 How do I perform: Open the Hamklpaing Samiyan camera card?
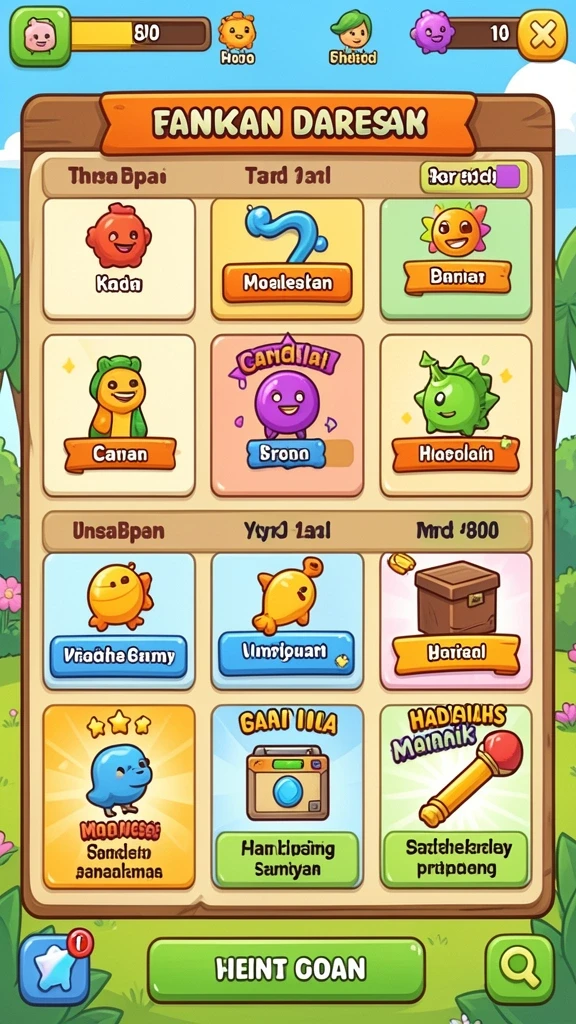click(287, 797)
